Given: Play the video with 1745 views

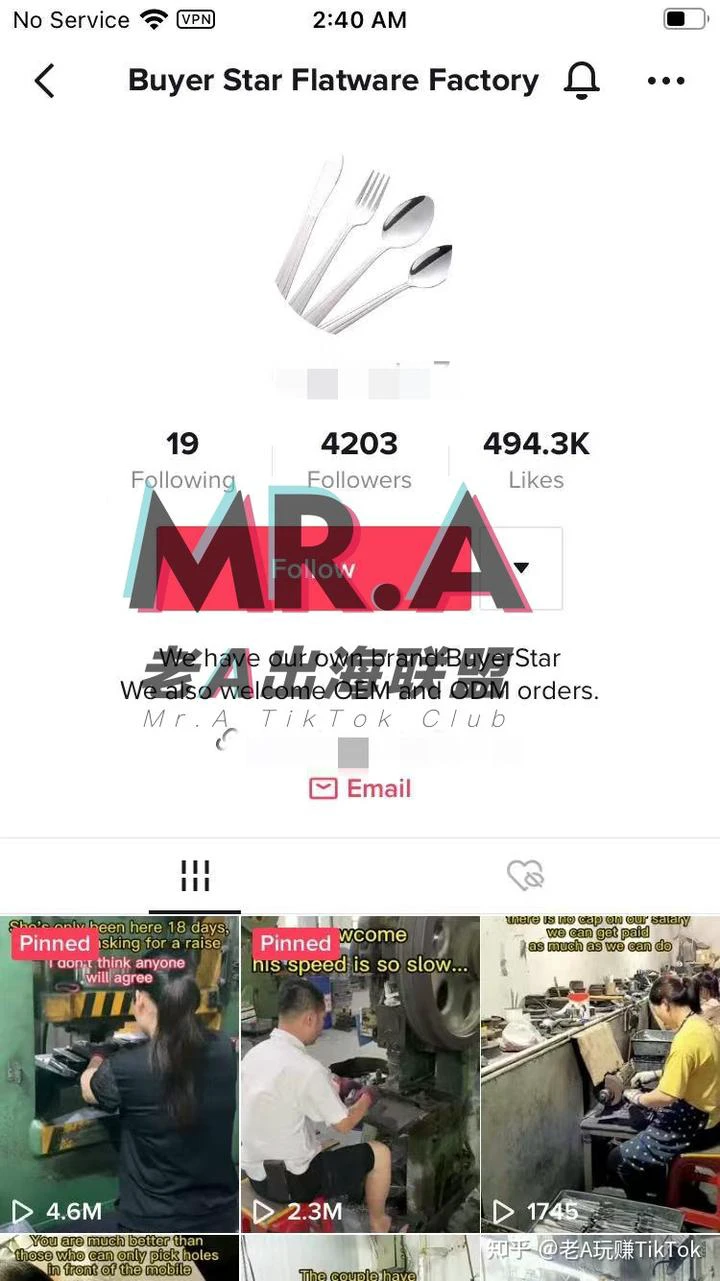Looking at the screenshot, I should pos(600,1073).
